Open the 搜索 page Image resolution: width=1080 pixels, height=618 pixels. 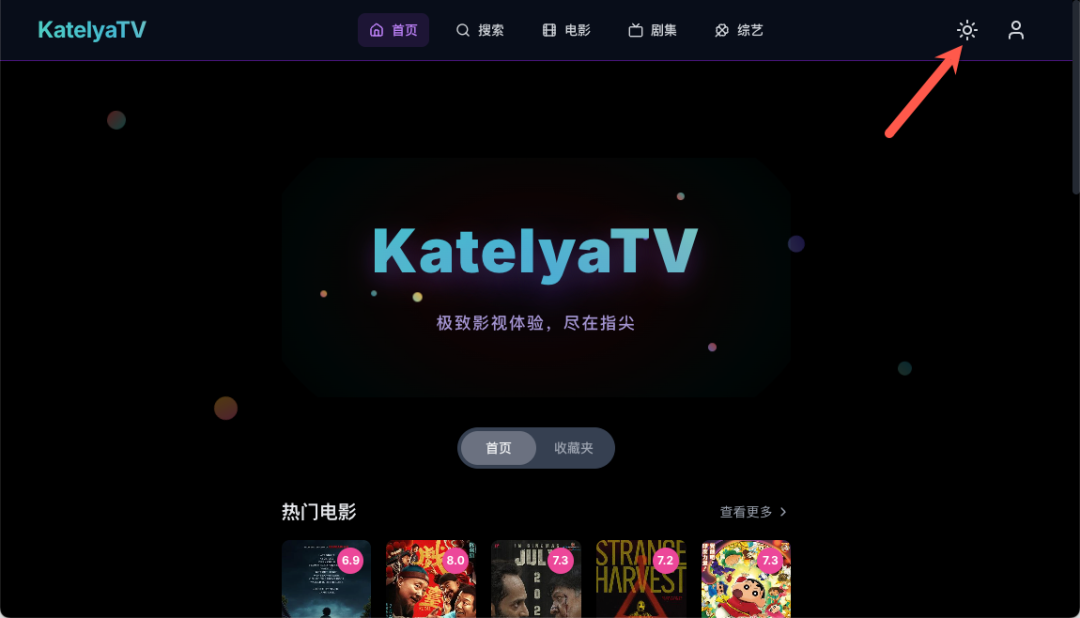[480, 30]
